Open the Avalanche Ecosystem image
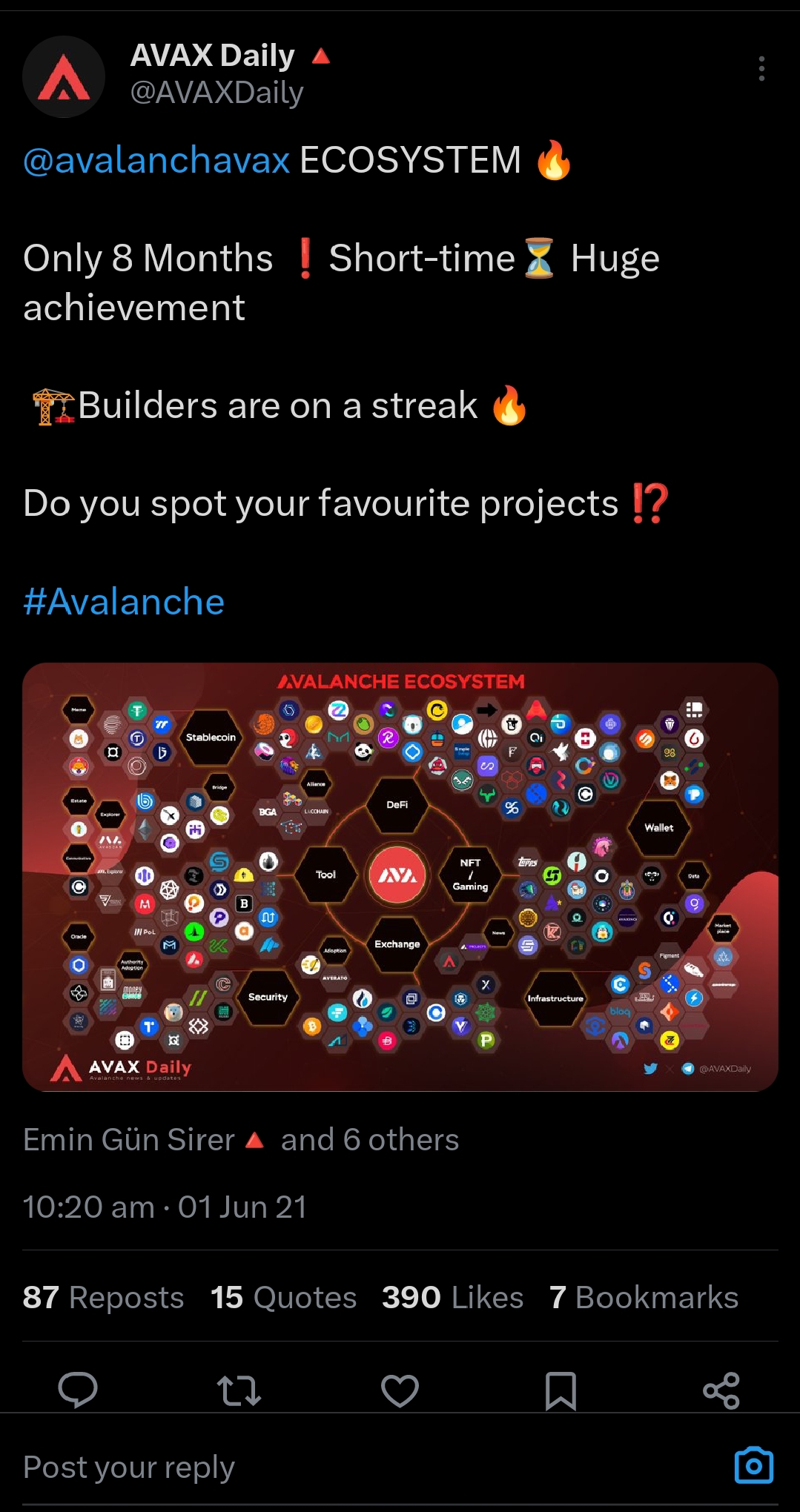800x1512 pixels. (x=400, y=876)
